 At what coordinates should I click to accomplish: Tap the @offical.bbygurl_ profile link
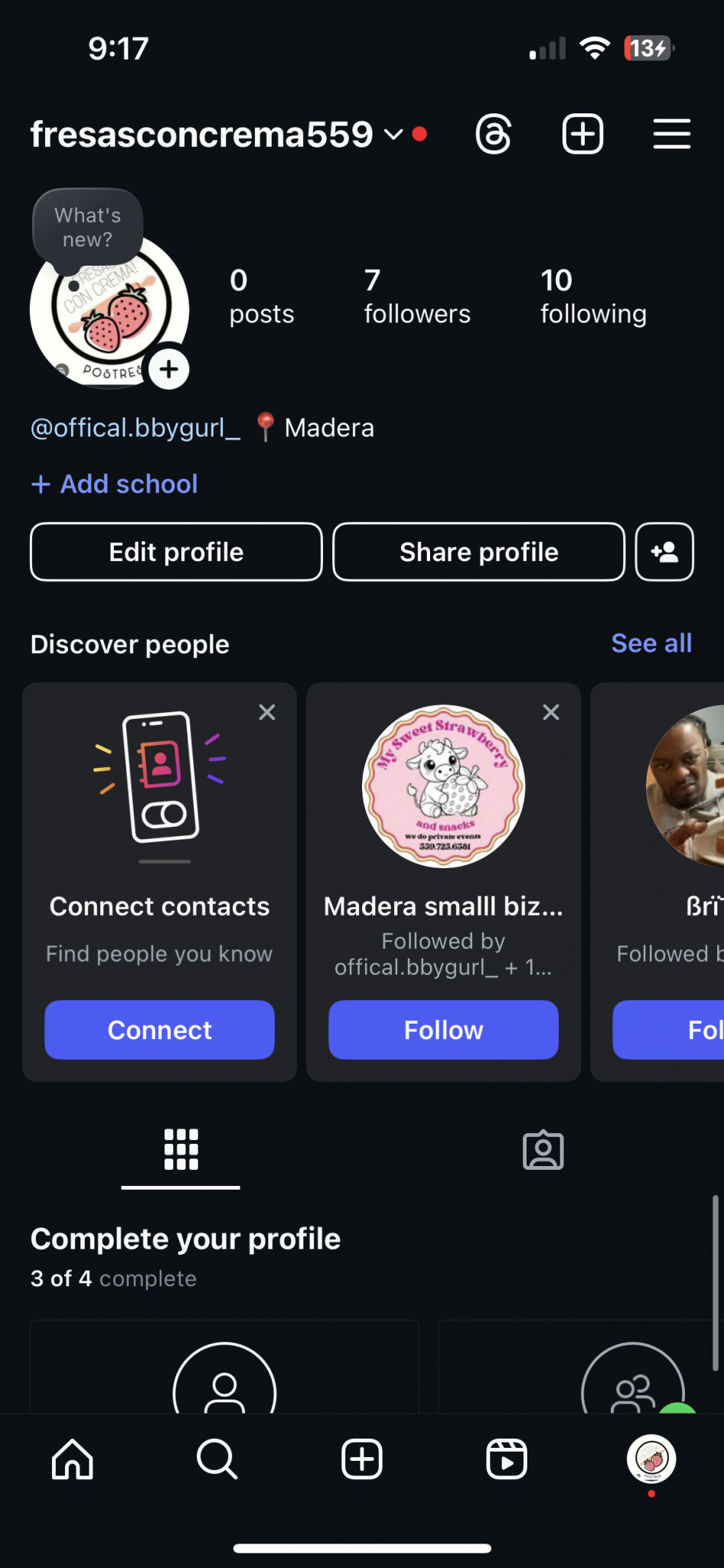pos(135,427)
